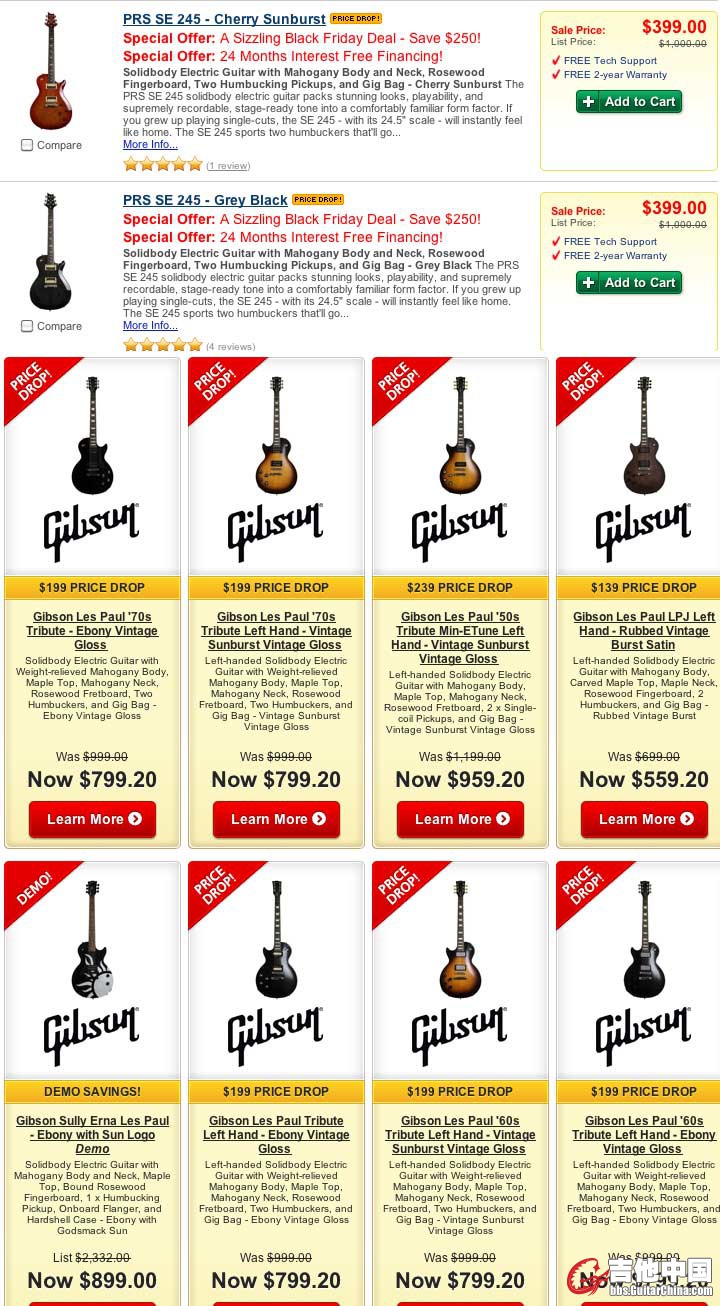
Task: Learn More about '50s Tribute Min-ETune Left Hand
Action: [460, 819]
